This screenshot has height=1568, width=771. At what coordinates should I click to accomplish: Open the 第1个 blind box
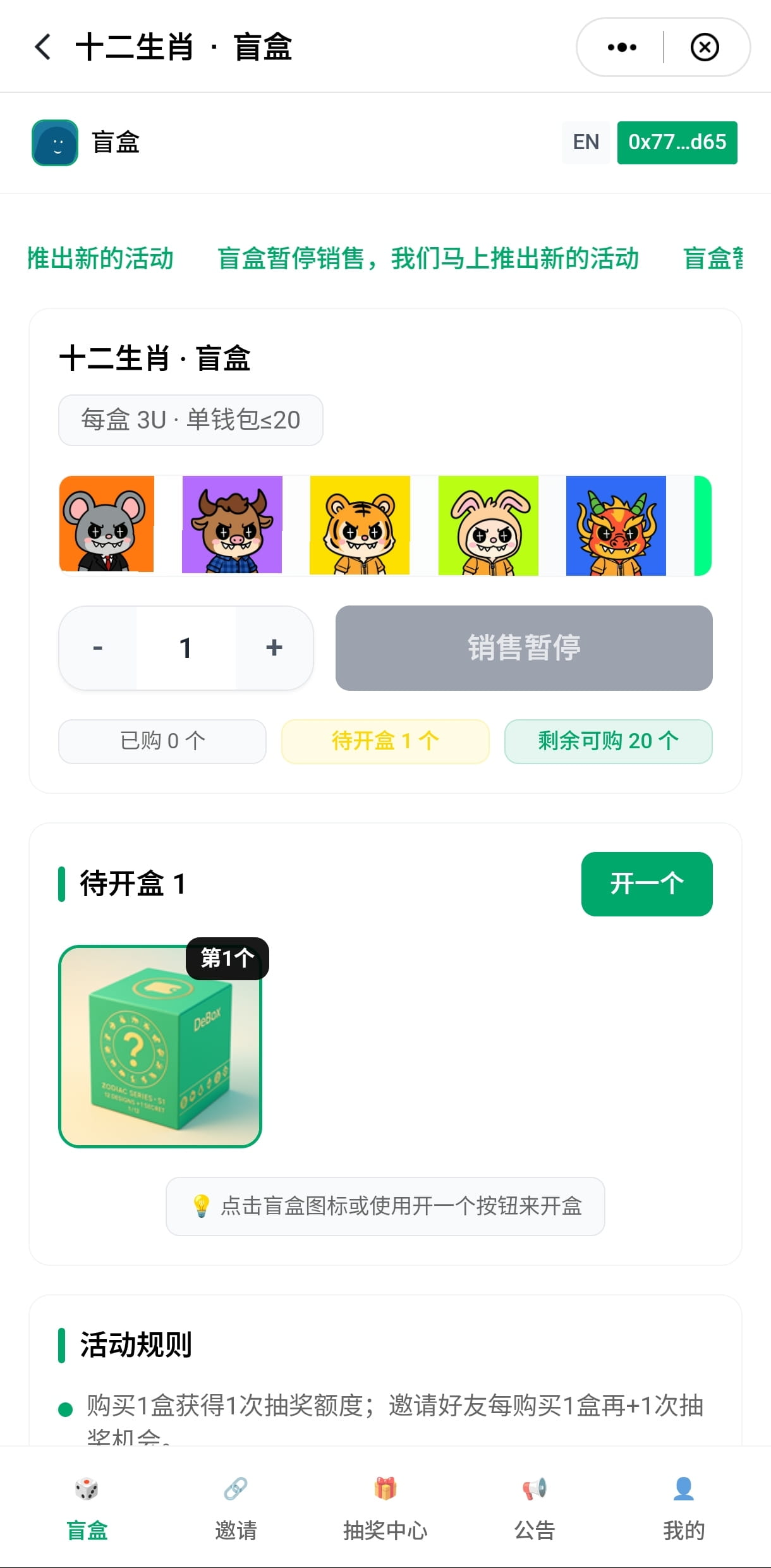(161, 1046)
